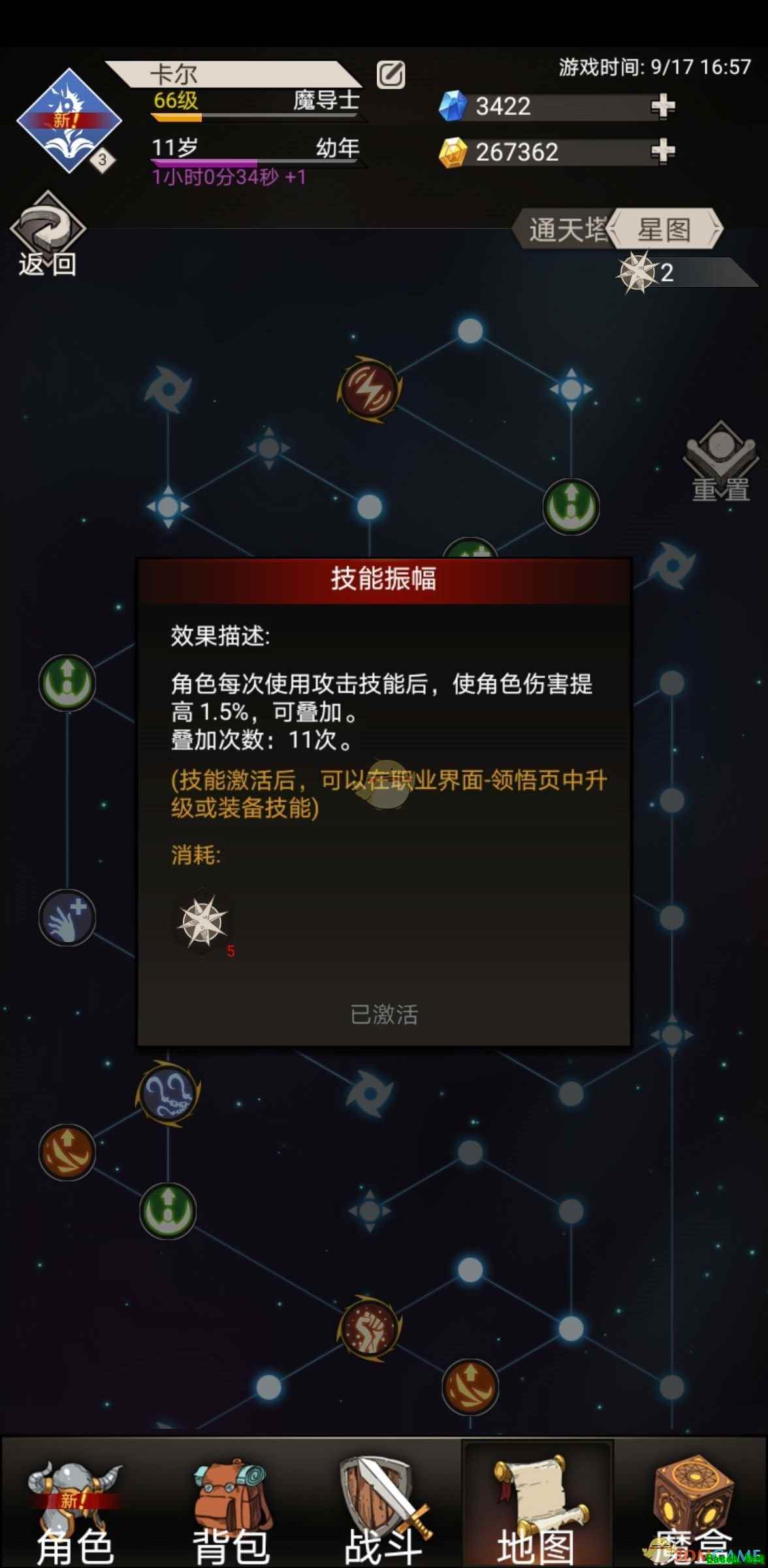Go to the 战斗 battle tab
This screenshot has width=768, height=1568.
(384, 1509)
